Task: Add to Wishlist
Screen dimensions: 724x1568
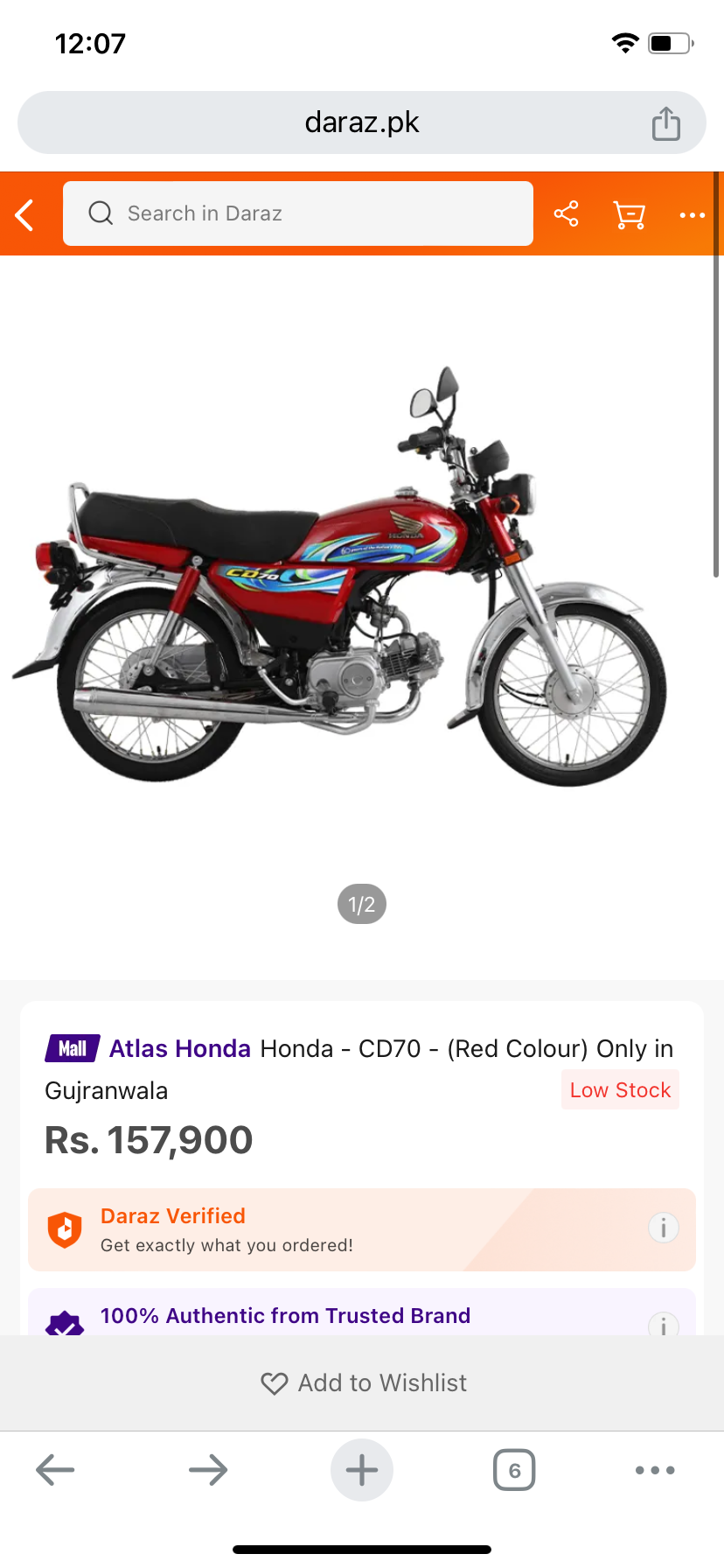Action: click(x=362, y=1382)
